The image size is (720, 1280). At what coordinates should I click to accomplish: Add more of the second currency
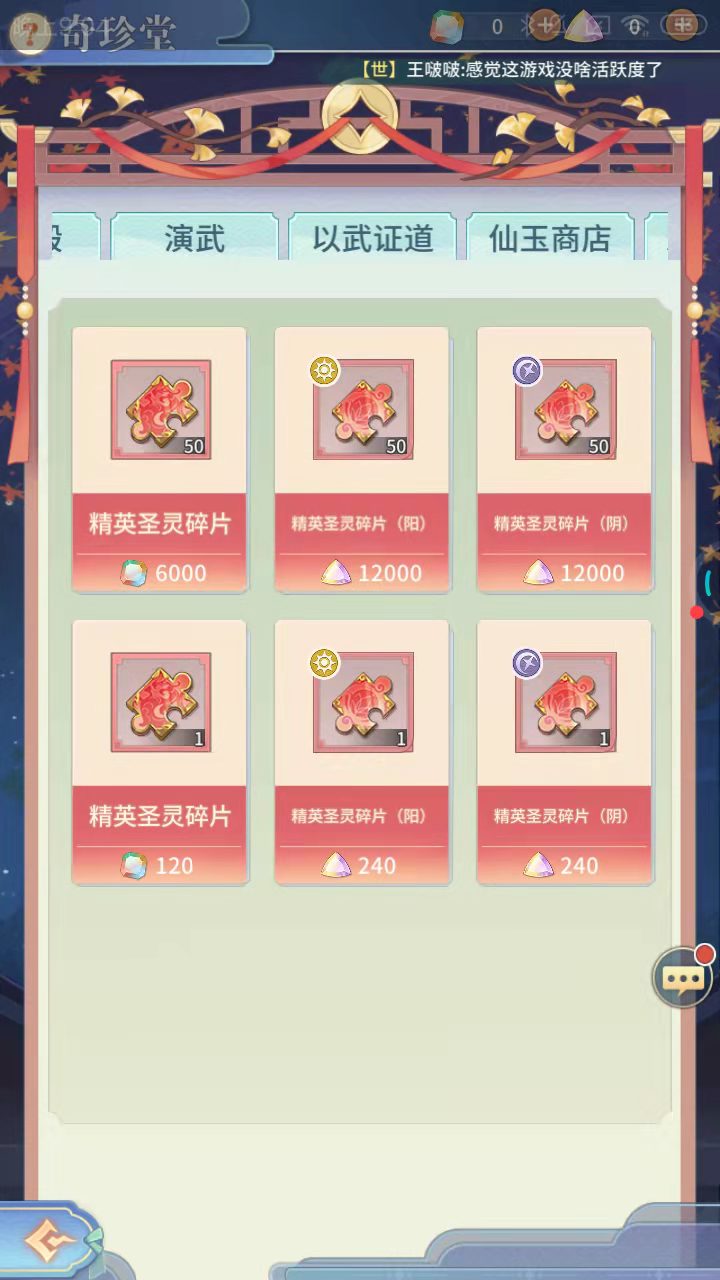(x=682, y=25)
